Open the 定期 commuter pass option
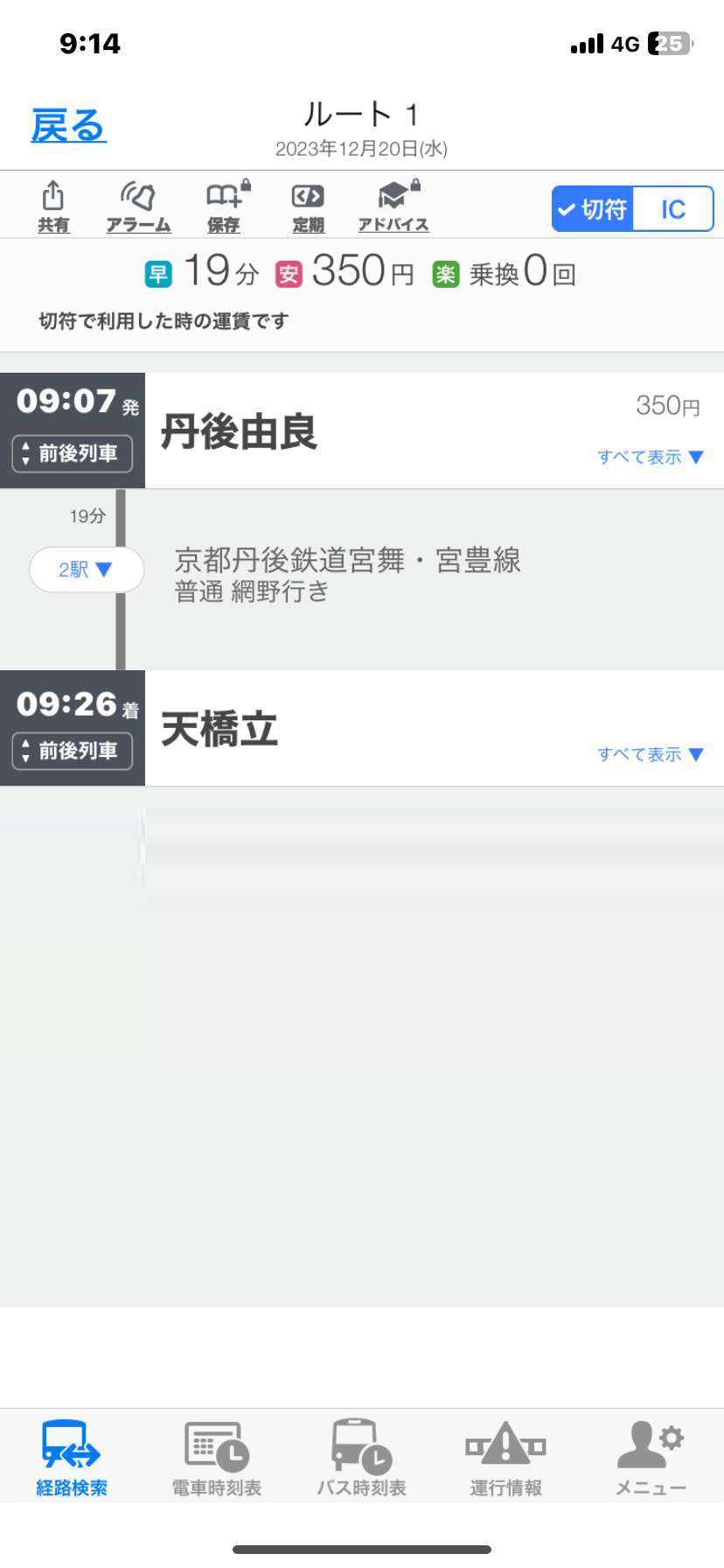Screen dimensions: 724x1568 tap(308, 206)
